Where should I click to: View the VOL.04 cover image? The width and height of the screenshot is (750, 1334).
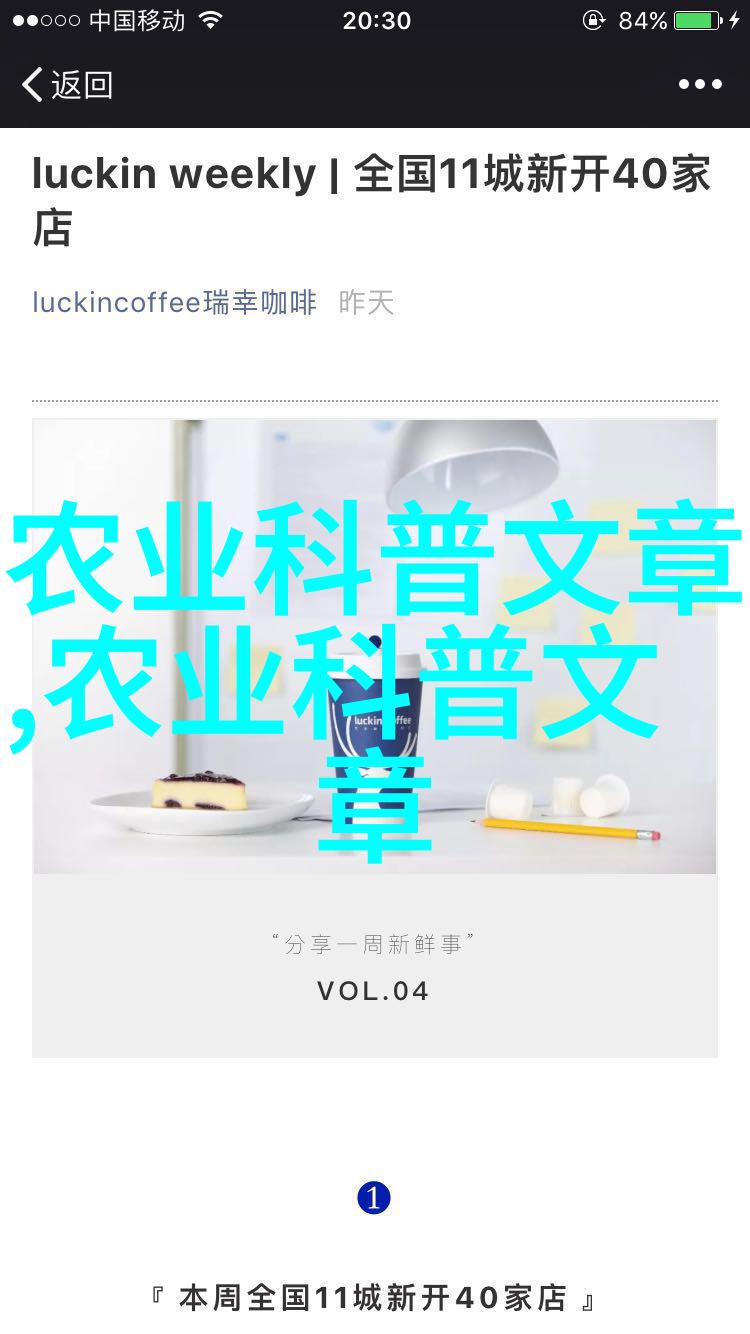(x=374, y=738)
